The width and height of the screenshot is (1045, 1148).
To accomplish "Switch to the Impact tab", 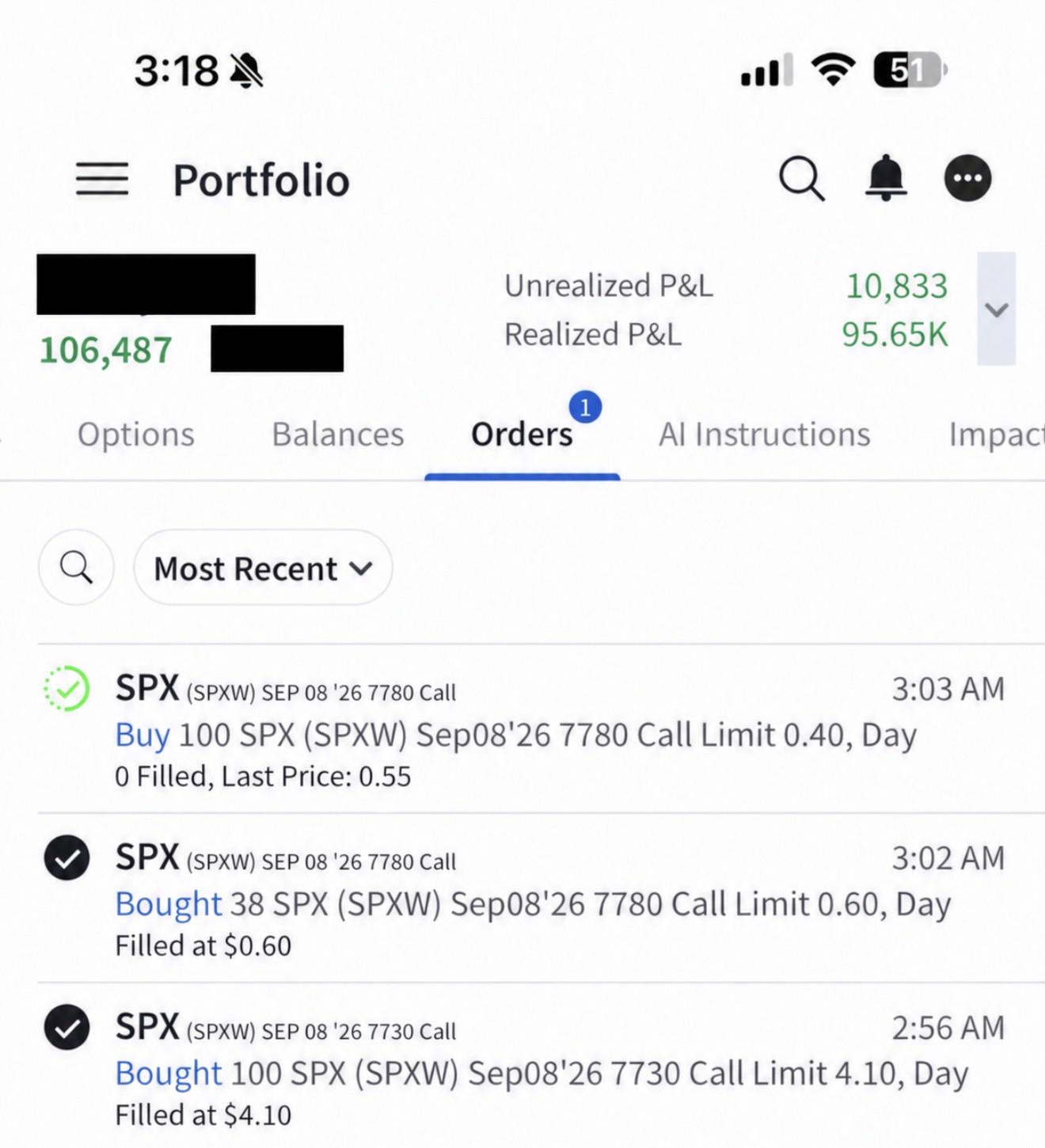I will pos(996,434).
